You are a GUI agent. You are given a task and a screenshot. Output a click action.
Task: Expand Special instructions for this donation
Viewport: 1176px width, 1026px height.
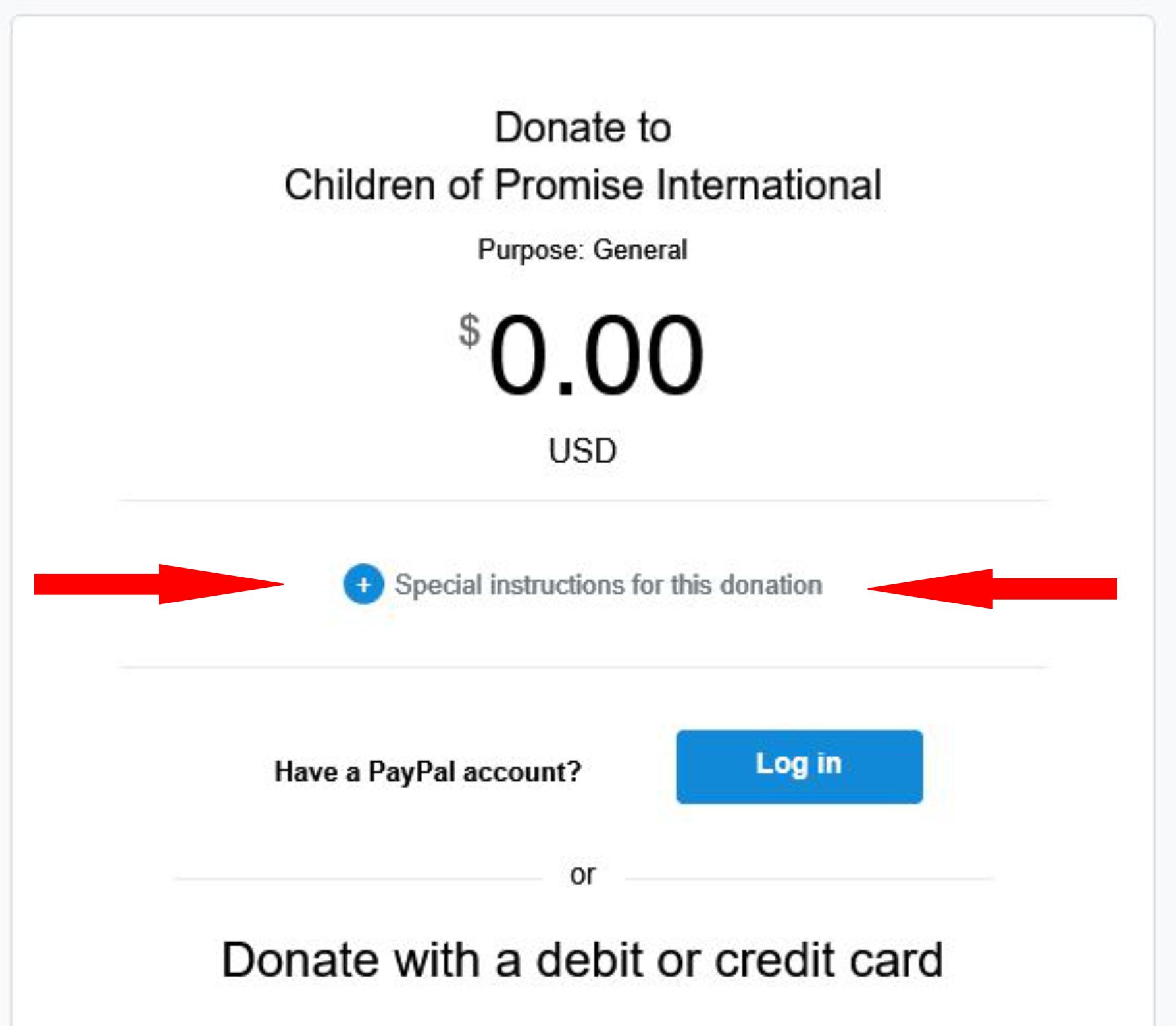click(x=364, y=584)
